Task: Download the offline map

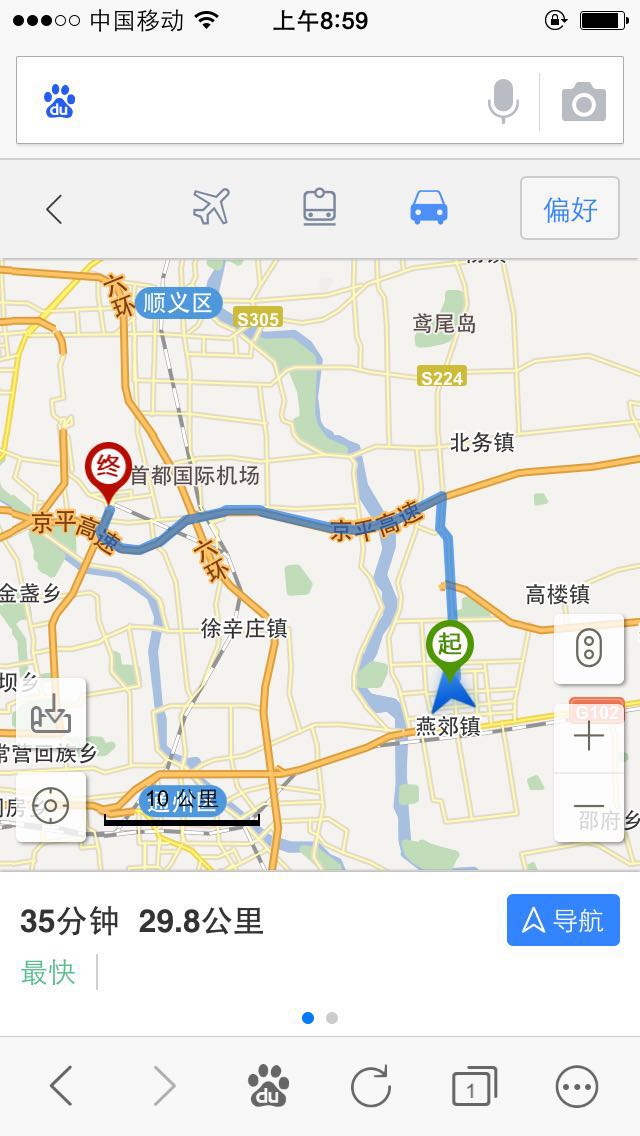Action: pyautogui.click(x=51, y=714)
